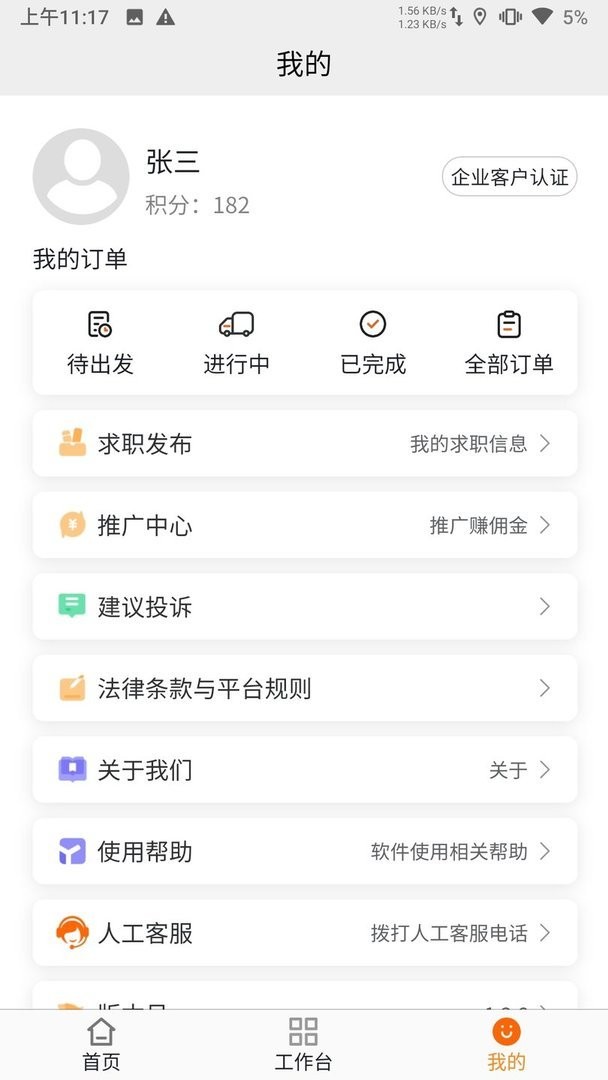Call 人工客服 support
The image size is (608, 1080).
[304, 933]
